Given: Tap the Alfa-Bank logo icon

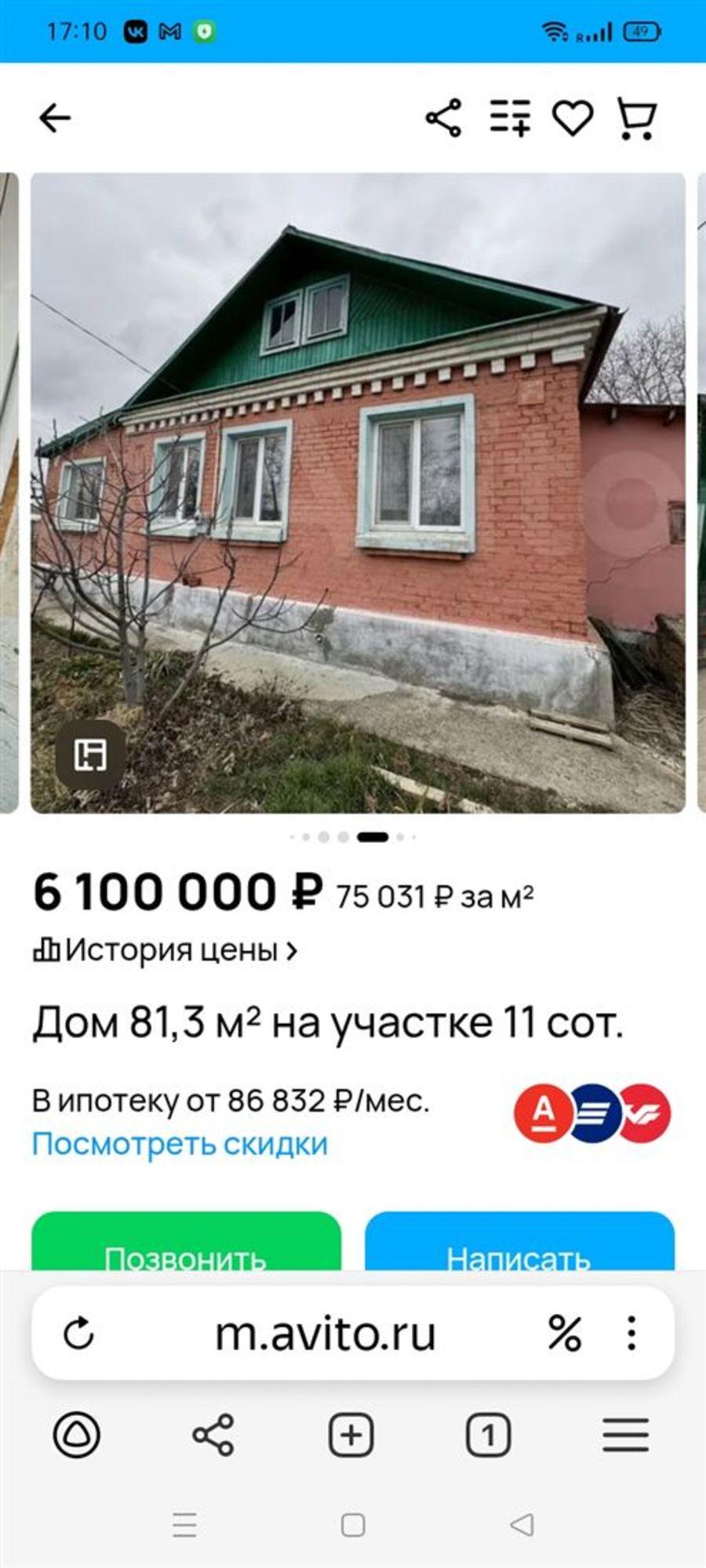Looking at the screenshot, I should point(547,1107).
